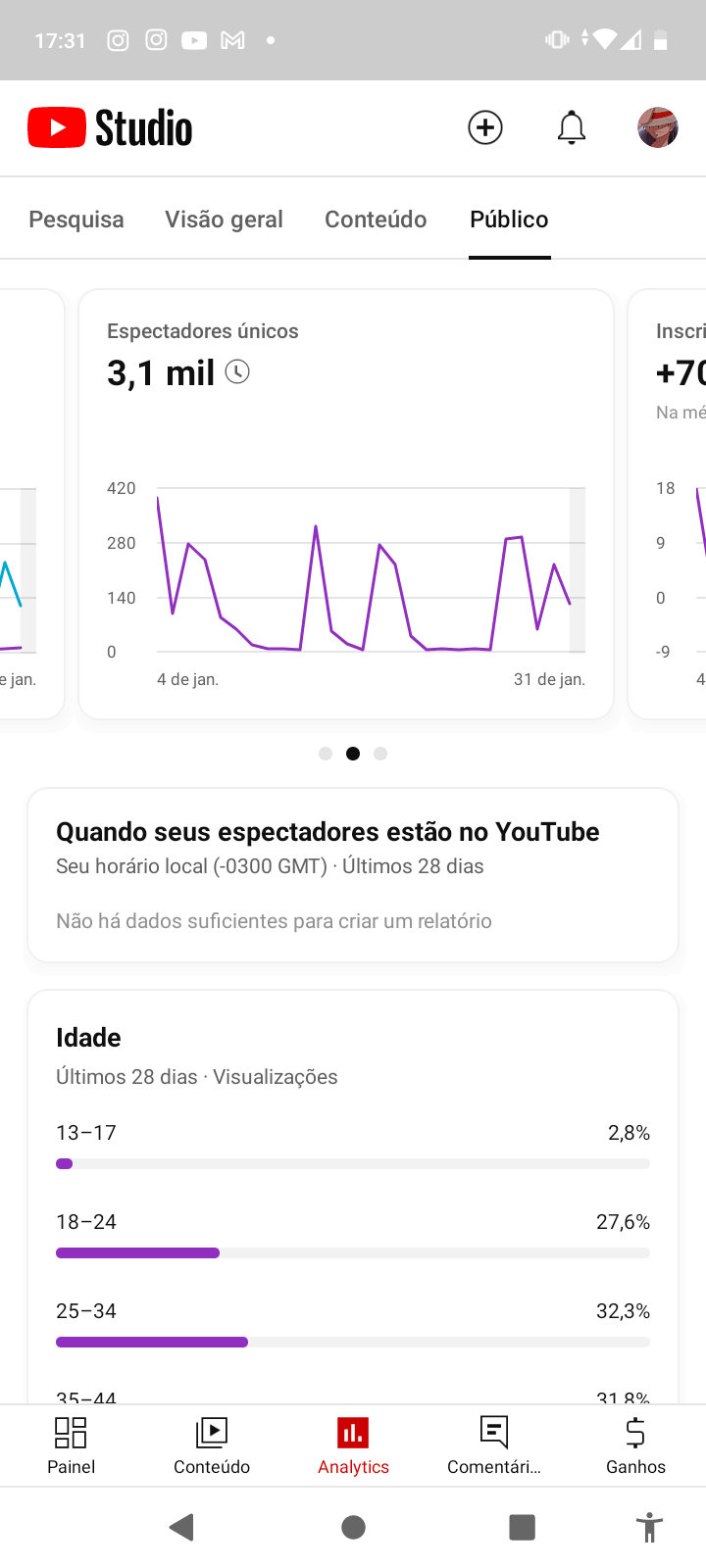Switch to the Conteúdo analytics tab
Screen dimensions: 706x1568
click(376, 219)
